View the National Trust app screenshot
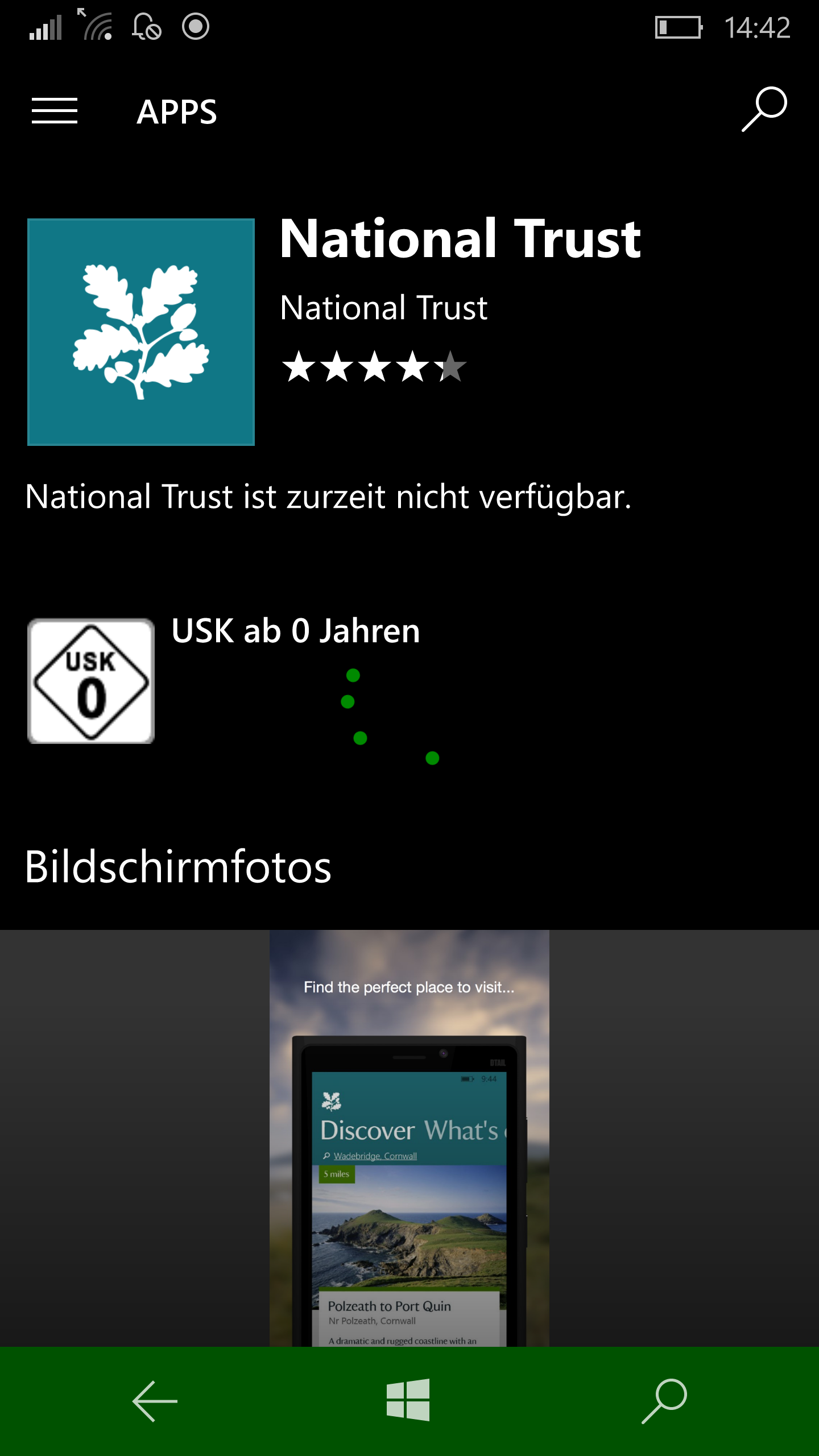 point(409,1137)
